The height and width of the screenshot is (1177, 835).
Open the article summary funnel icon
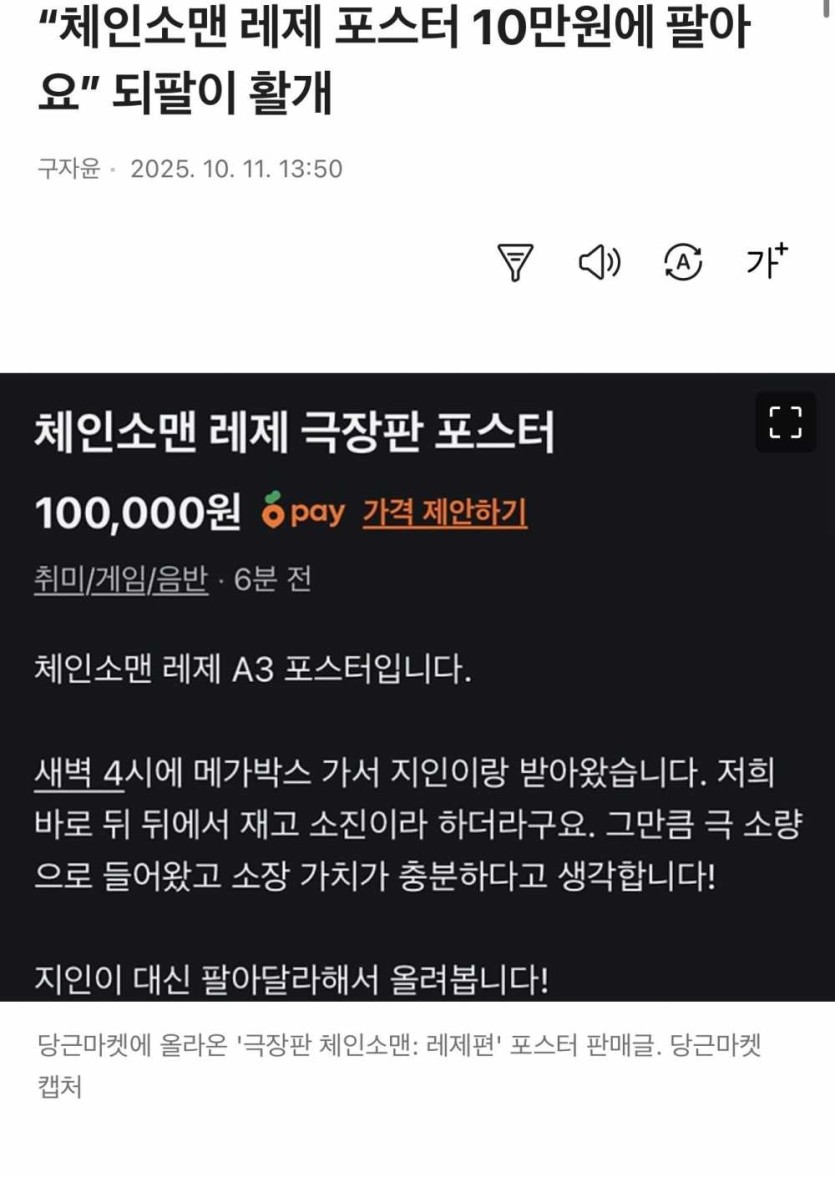point(516,263)
